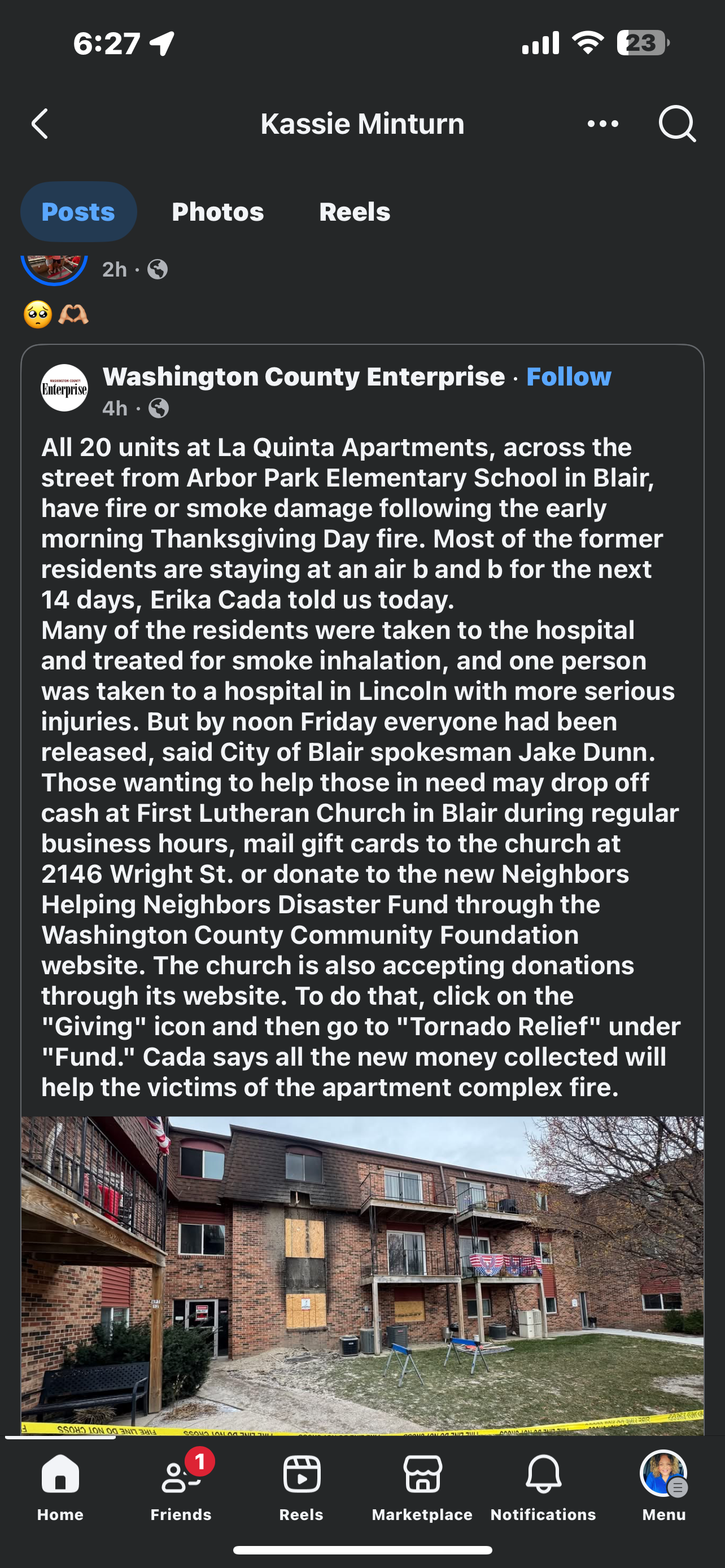Open the Menu tab
The image size is (725, 1568).
pos(663,1485)
